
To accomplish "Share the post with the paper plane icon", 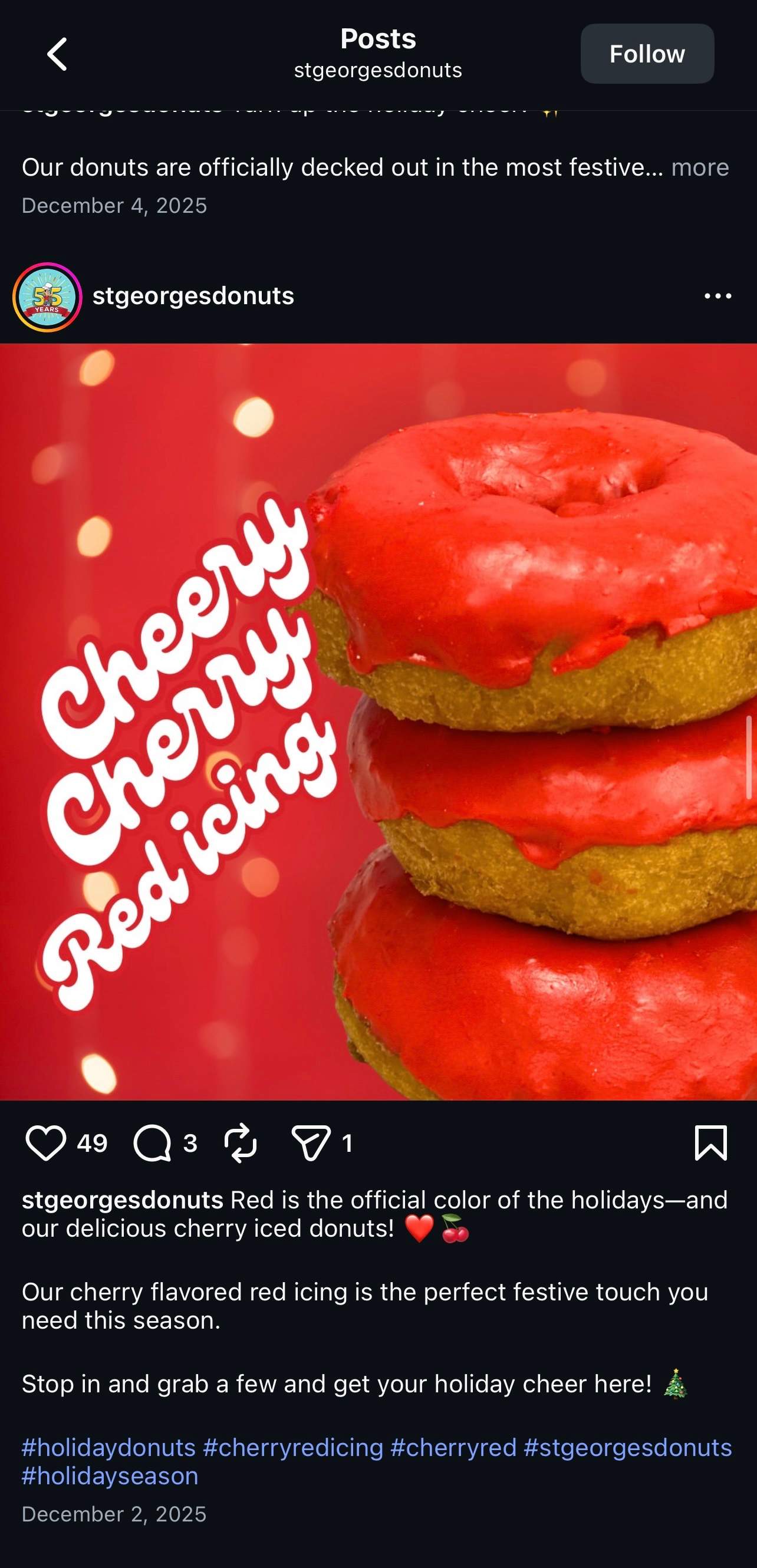I will click(x=311, y=1143).
